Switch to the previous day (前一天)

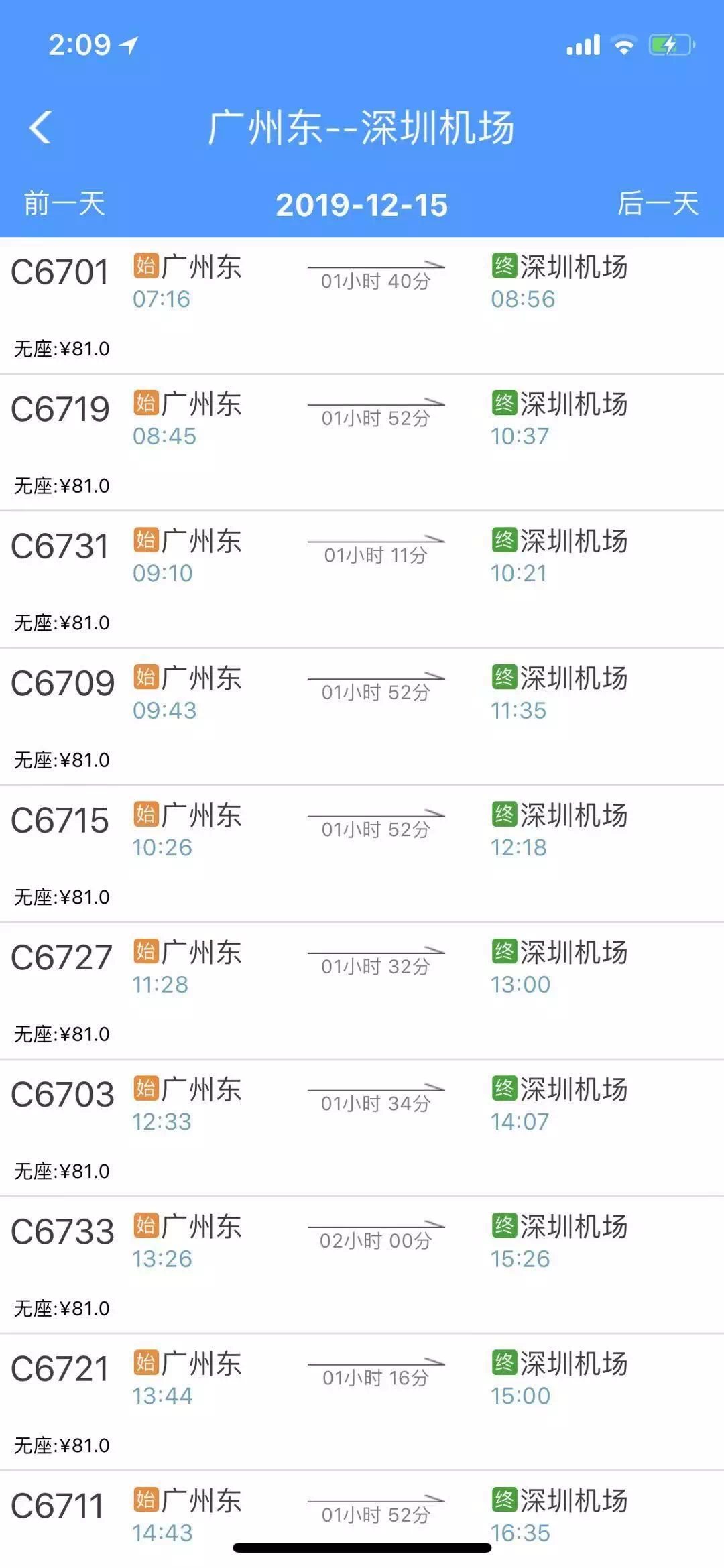tap(64, 204)
